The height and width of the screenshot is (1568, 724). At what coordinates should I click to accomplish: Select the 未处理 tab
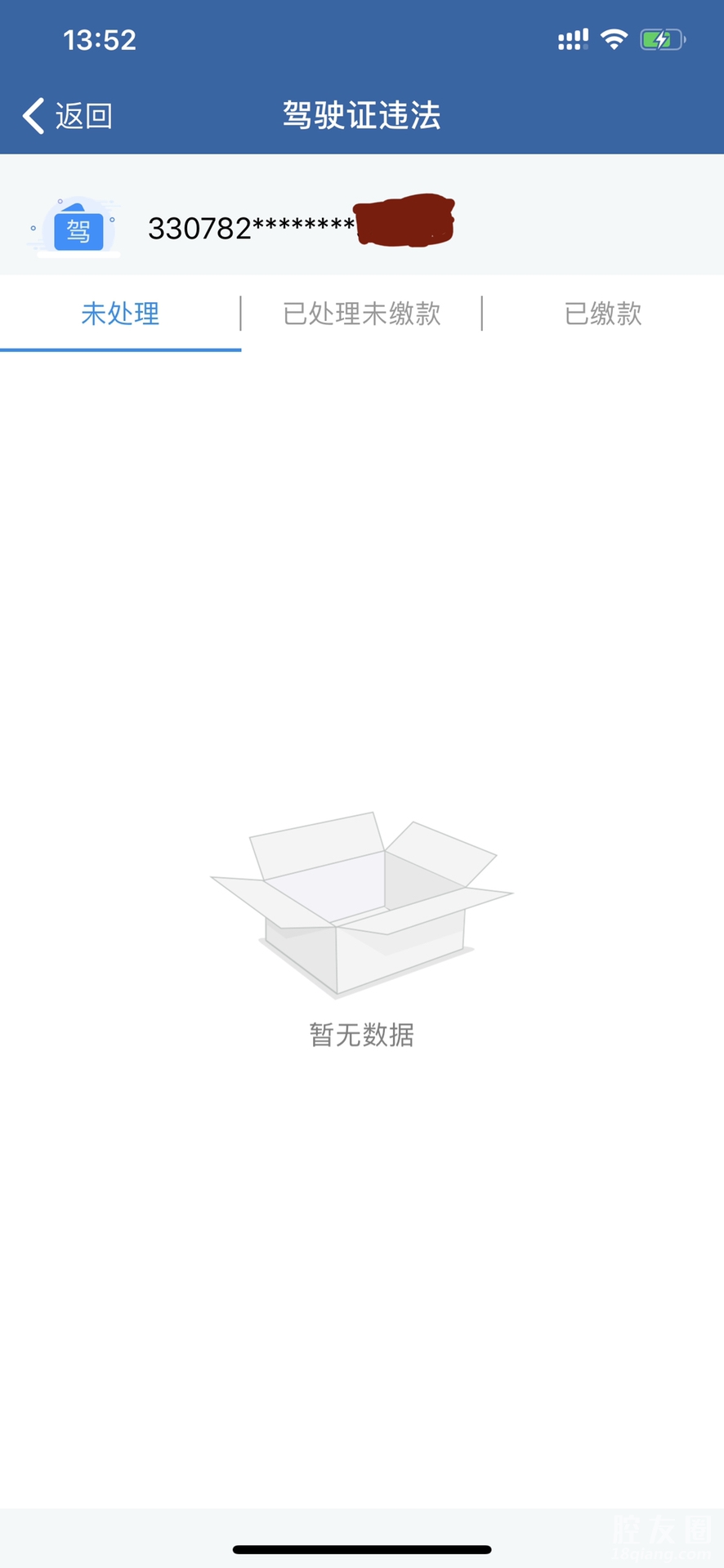point(120,314)
